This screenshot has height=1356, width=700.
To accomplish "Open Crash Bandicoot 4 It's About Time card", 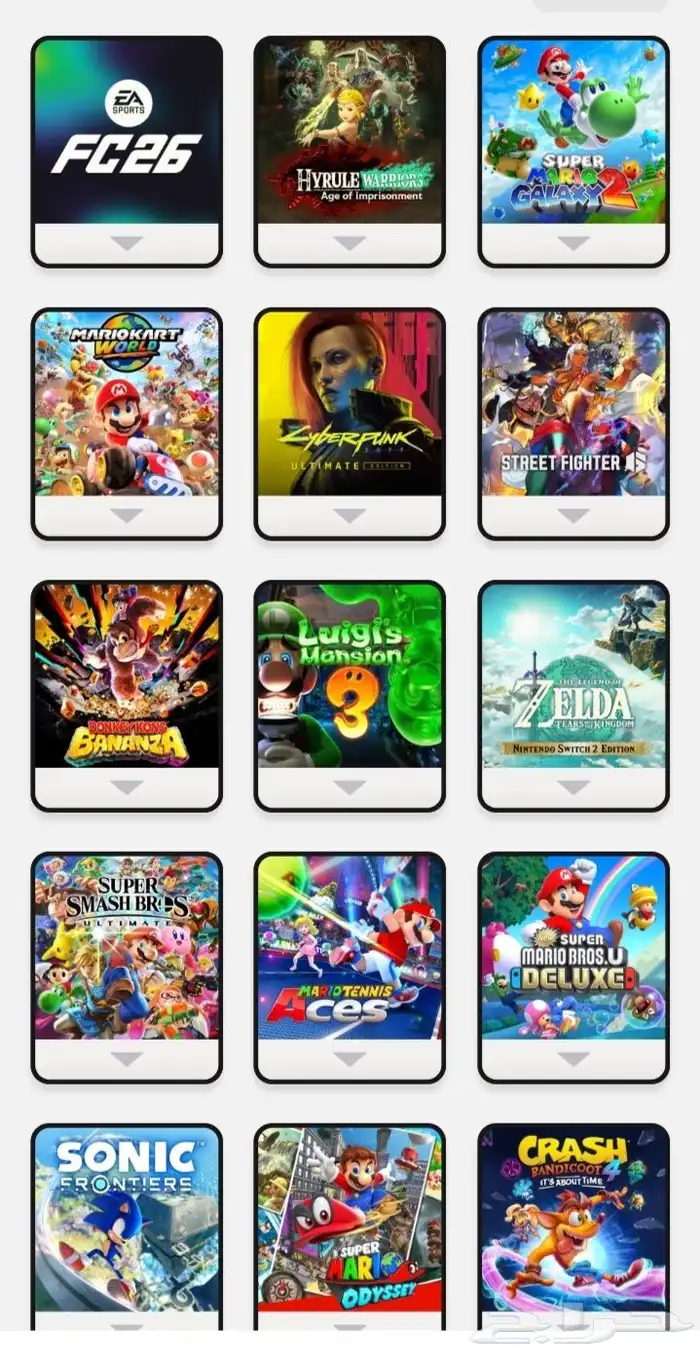I will [573, 1218].
